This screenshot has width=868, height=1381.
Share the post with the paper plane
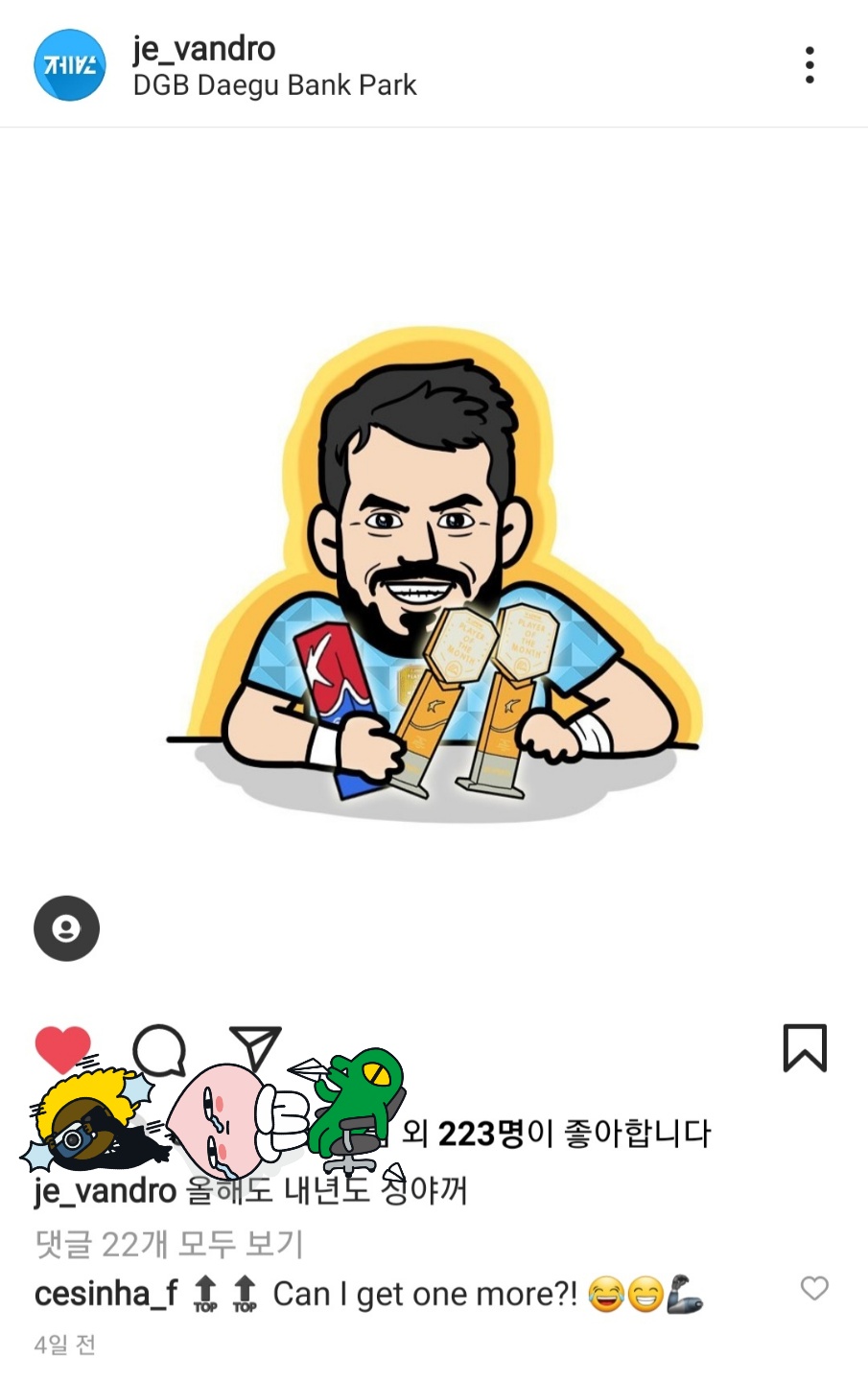click(x=255, y=1045)
